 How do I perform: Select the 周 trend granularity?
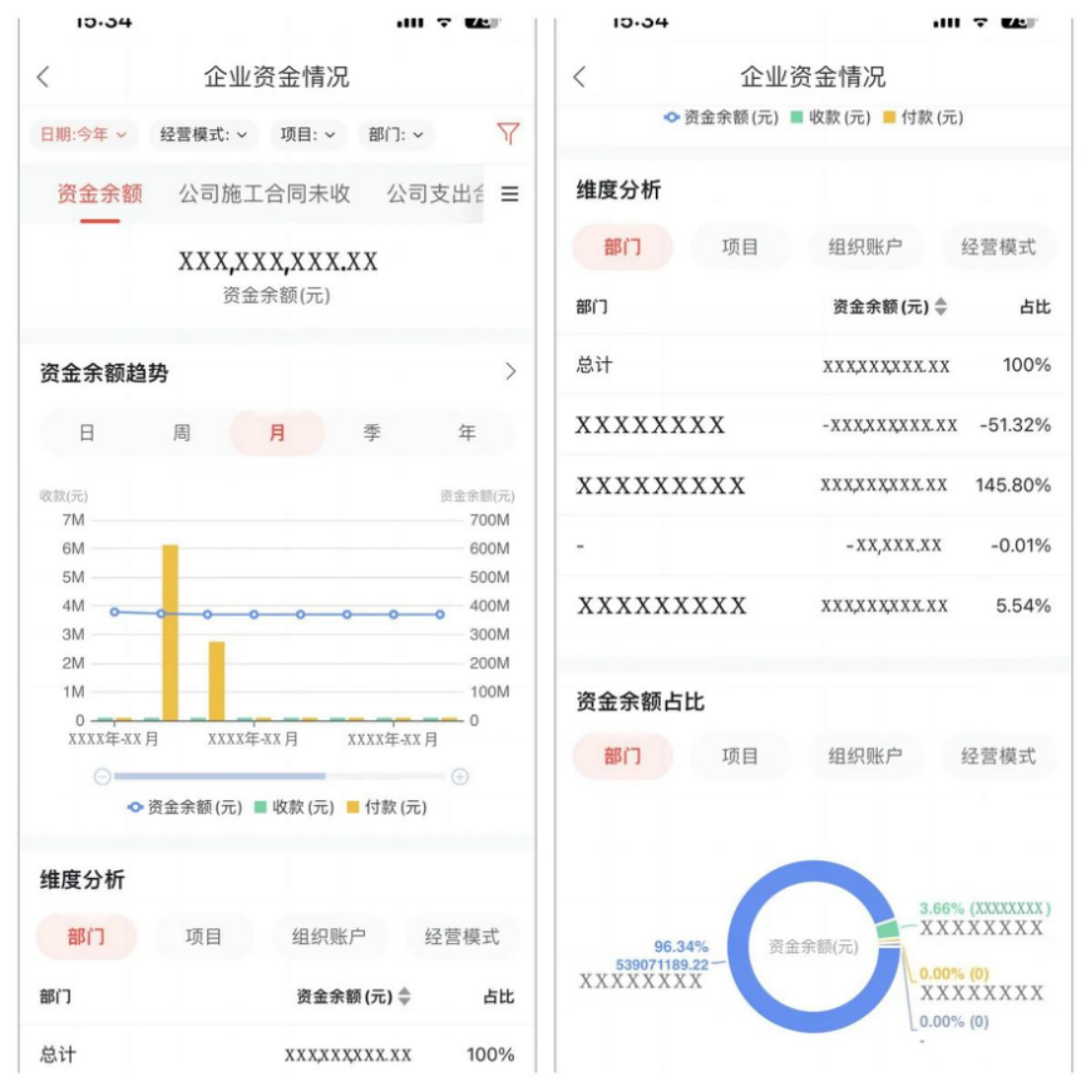[182, 433]
